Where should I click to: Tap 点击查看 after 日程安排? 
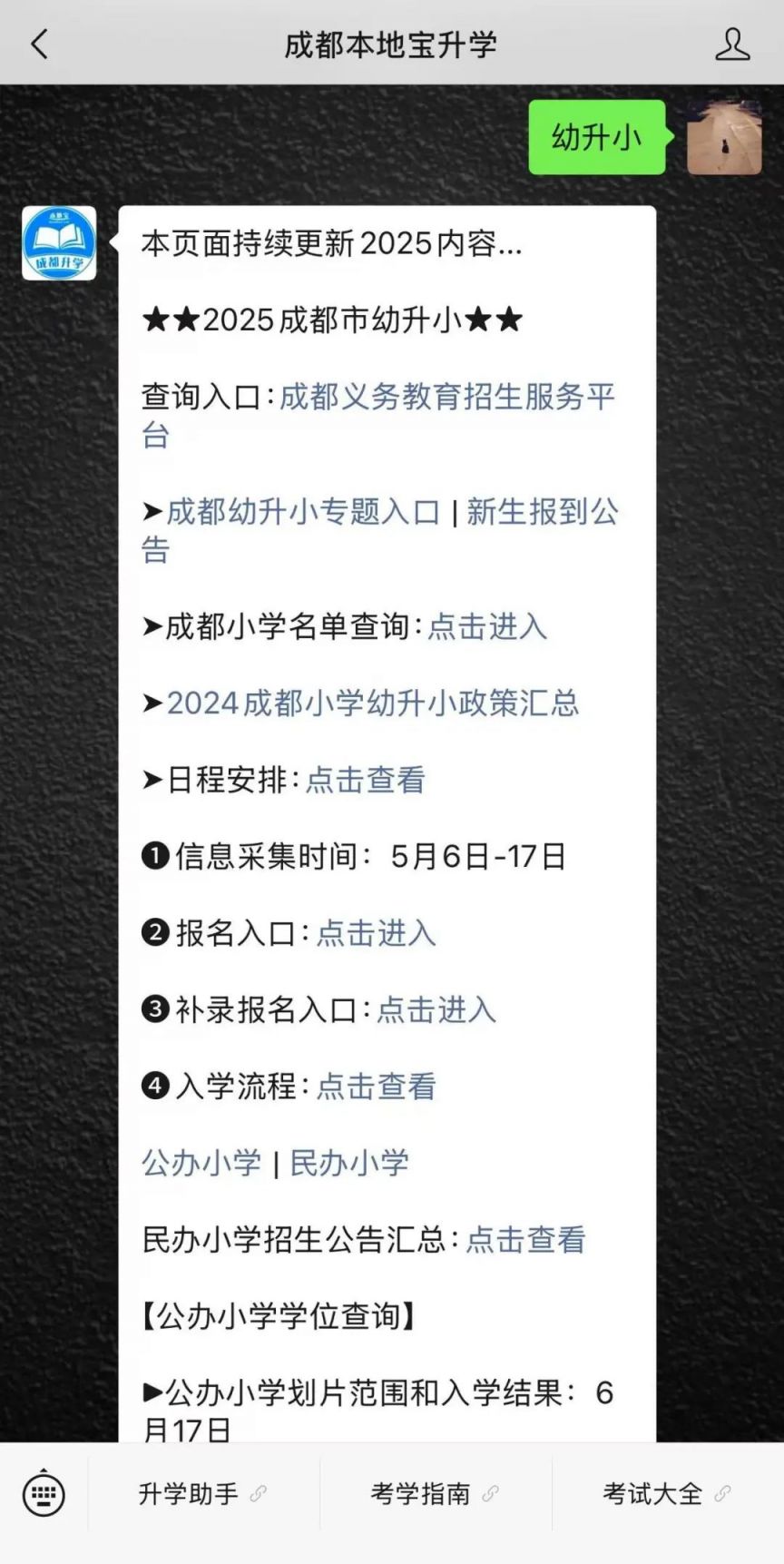point(365,780)
